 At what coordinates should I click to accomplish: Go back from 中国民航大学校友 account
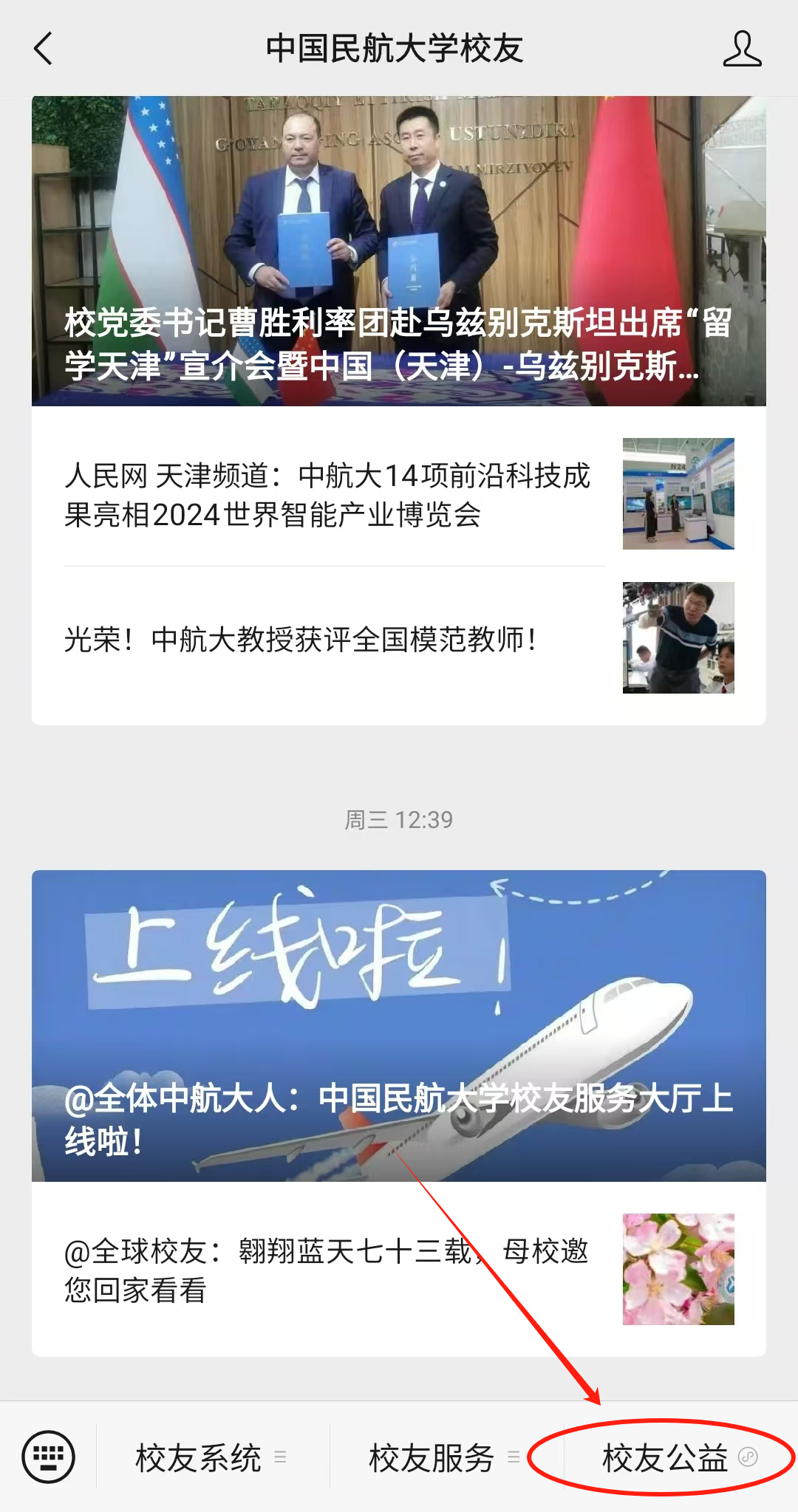click(44, 49)
